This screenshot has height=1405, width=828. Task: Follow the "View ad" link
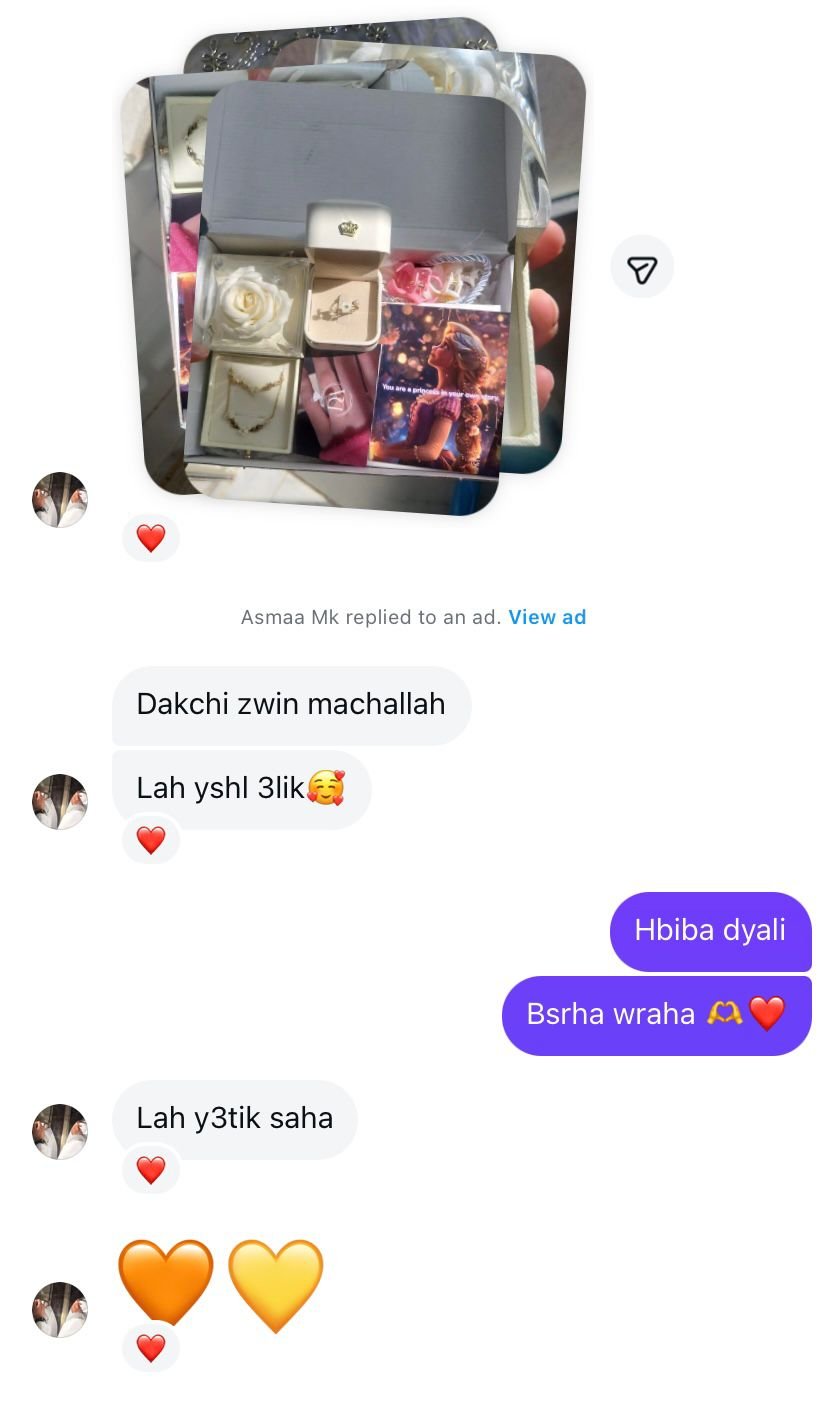click(x=547, y=617)
